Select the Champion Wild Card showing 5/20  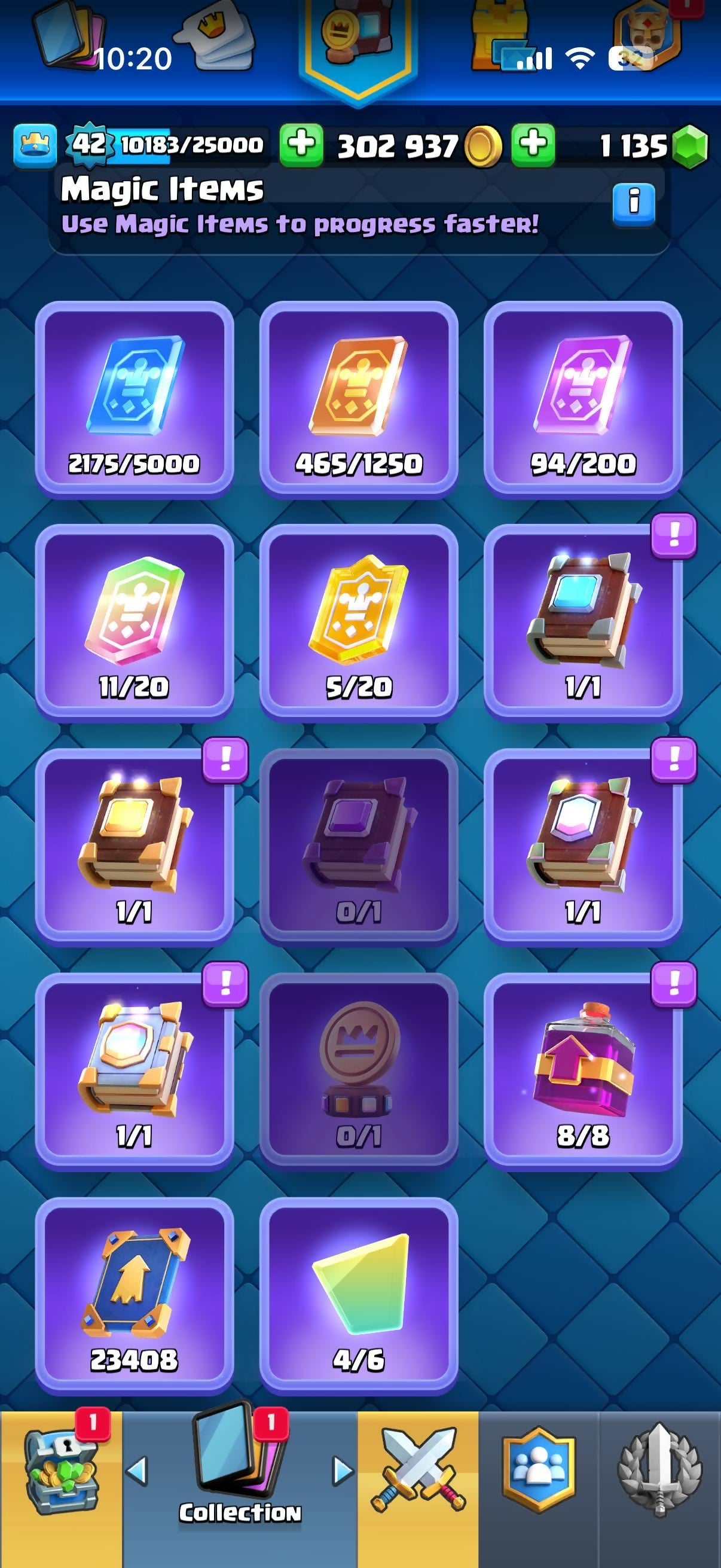[x=358, y=623]
